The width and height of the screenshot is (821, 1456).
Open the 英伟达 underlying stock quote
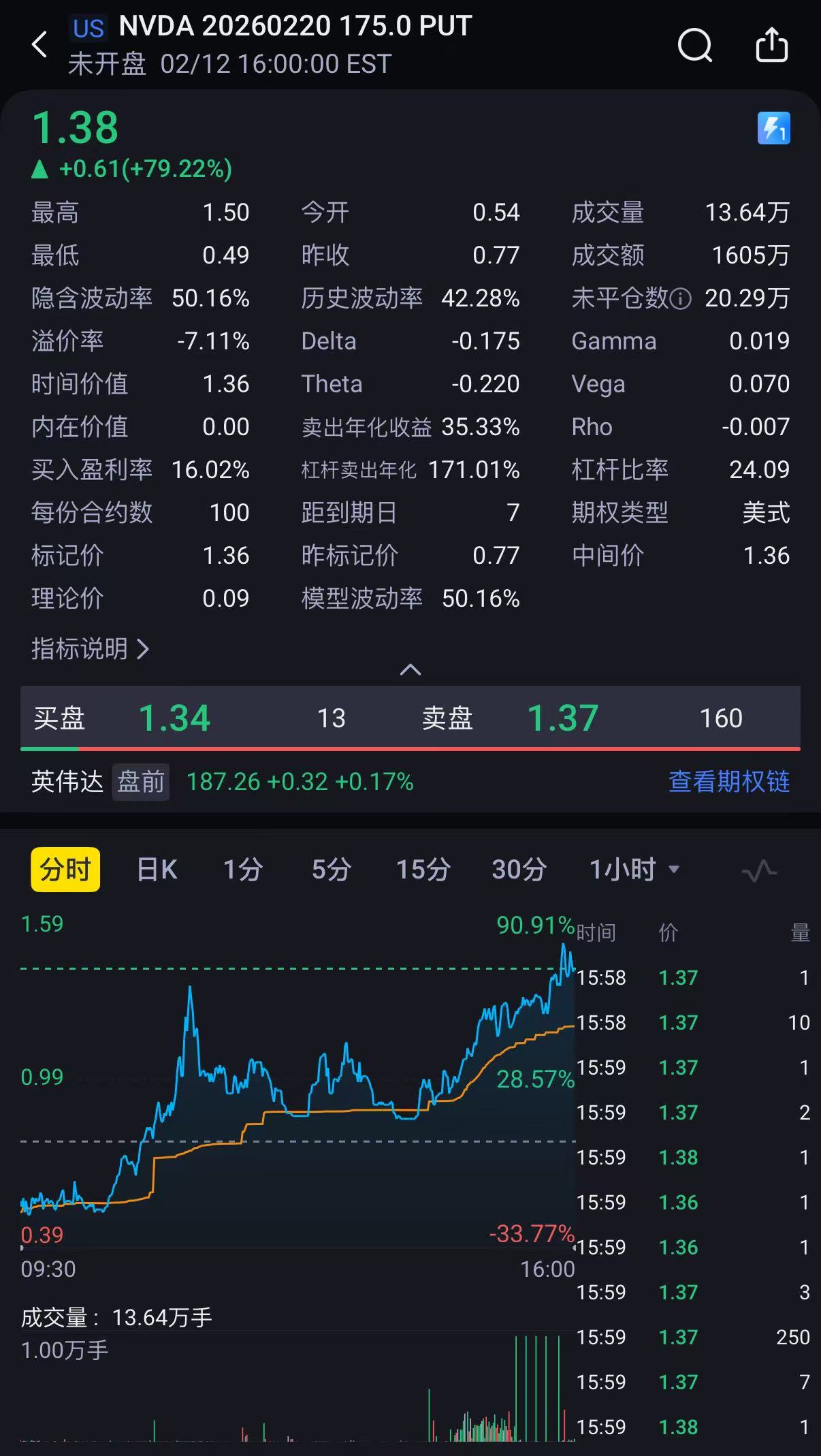click(x=67, y=781)
